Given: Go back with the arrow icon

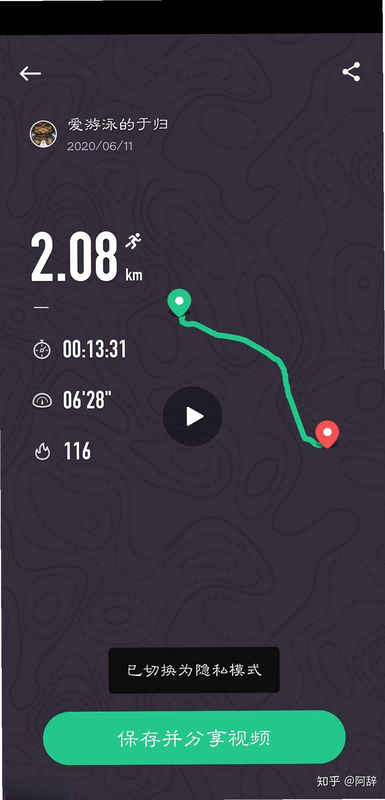Looking at the screenshot, I should (x=30, y=73).
